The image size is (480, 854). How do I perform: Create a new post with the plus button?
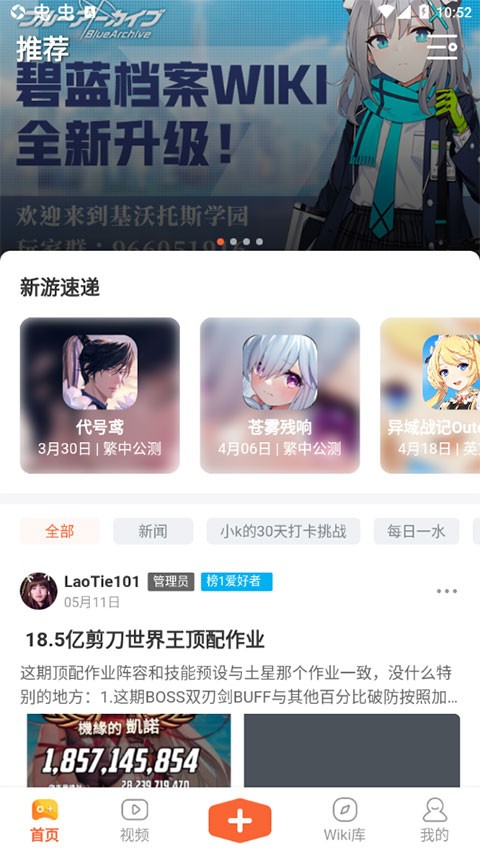[240, 820]
